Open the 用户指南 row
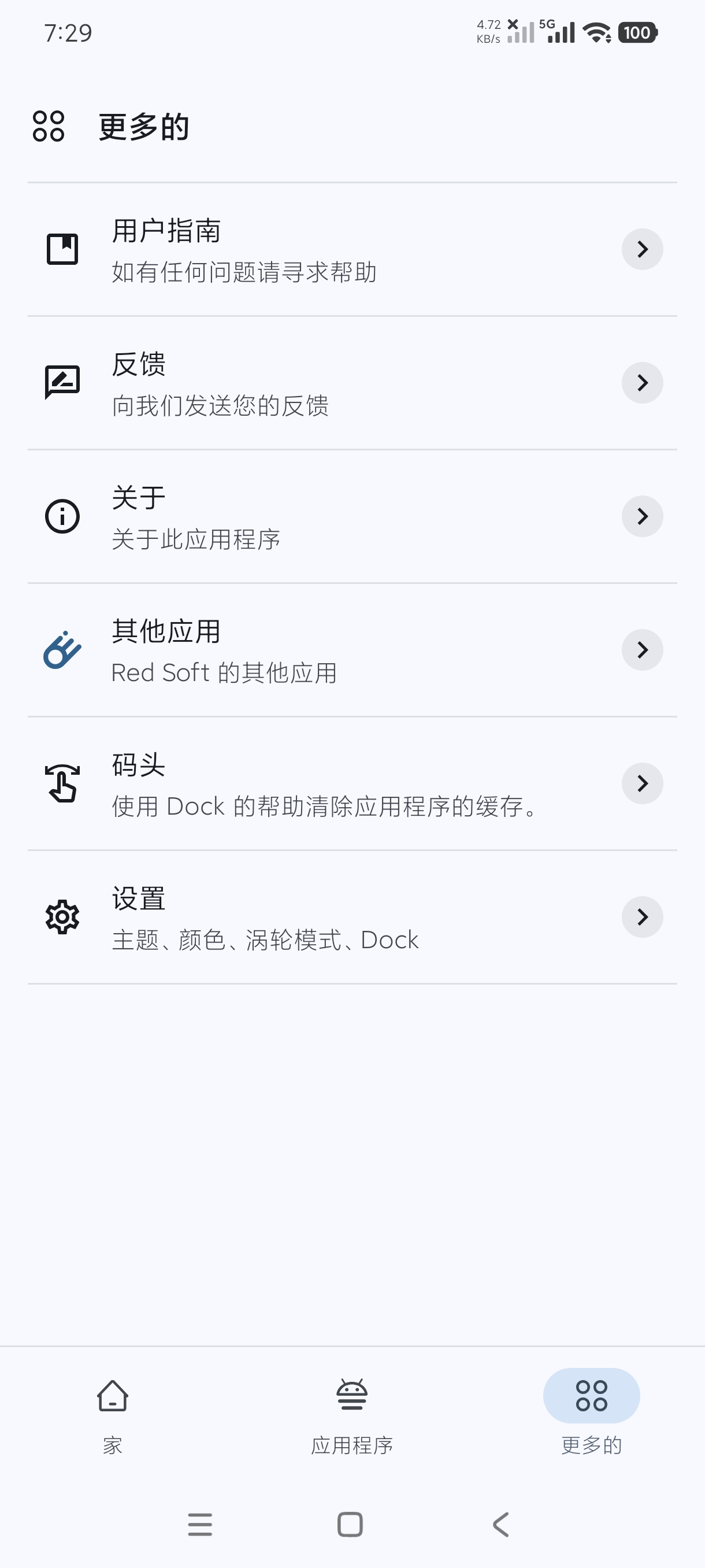Viewport: 705px width, 1568px height. (352, 250)
